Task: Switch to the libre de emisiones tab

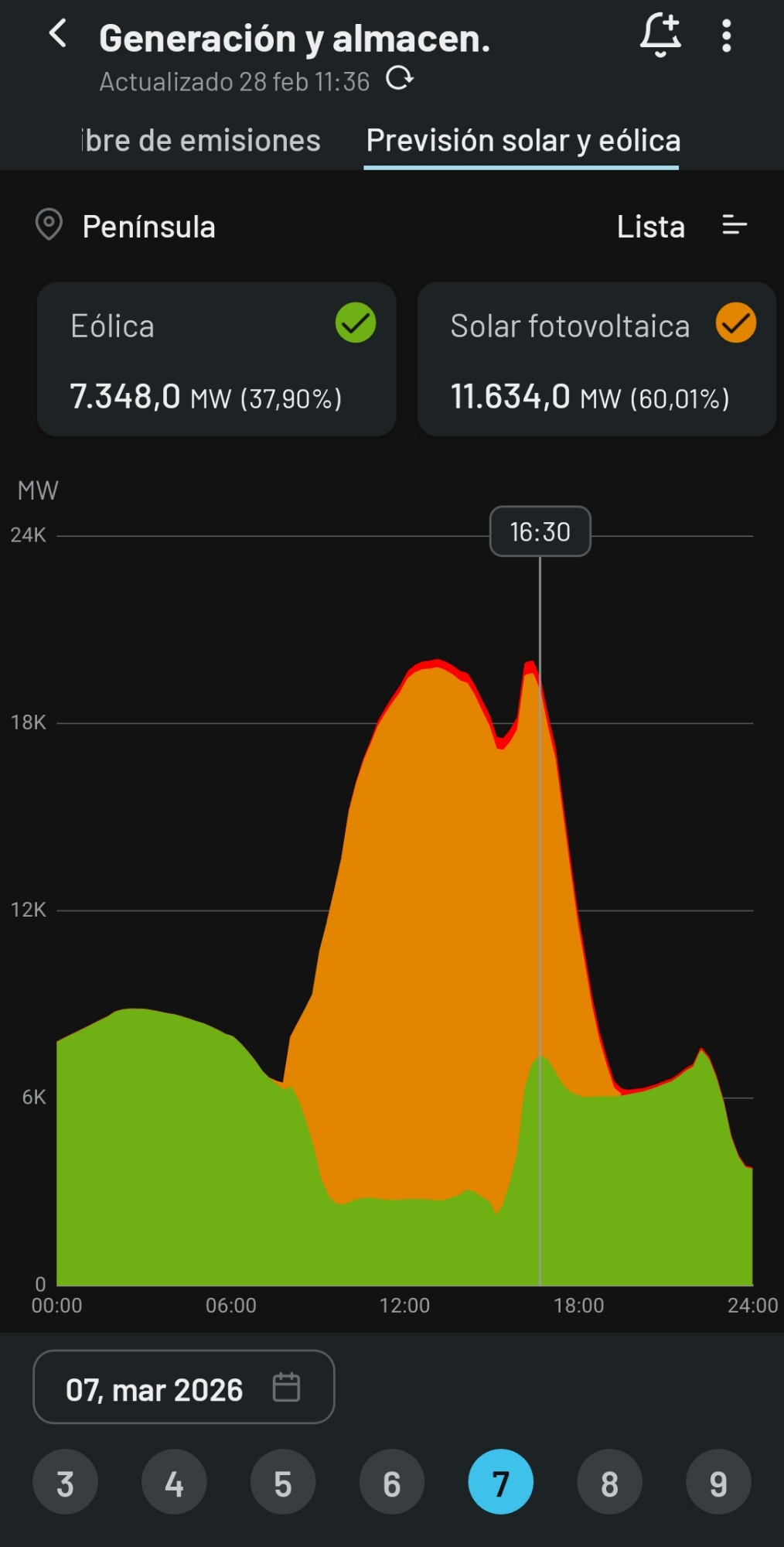Action: click(x=203, y=141)
